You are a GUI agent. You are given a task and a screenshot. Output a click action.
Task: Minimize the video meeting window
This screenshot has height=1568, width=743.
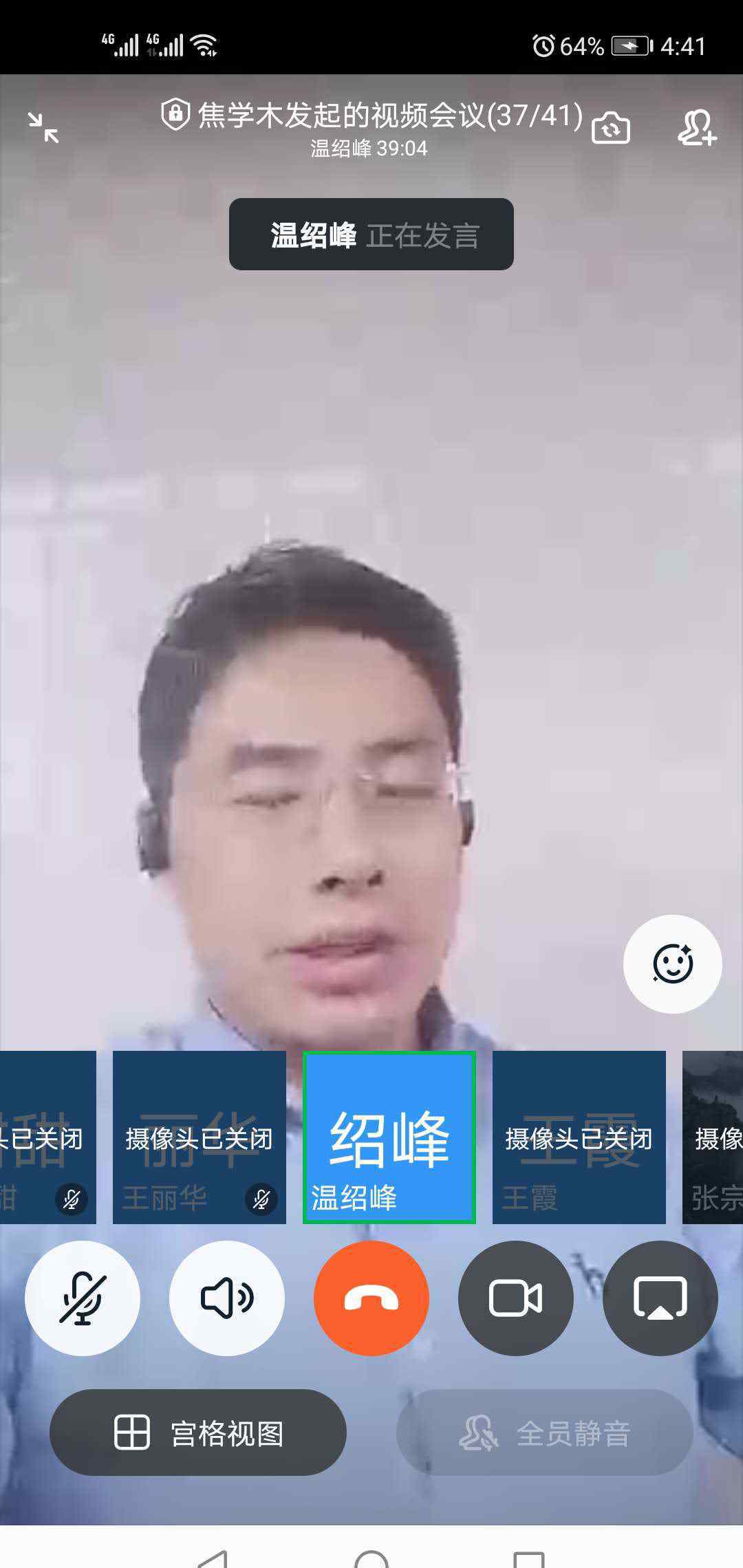click(x=43, y=128)
